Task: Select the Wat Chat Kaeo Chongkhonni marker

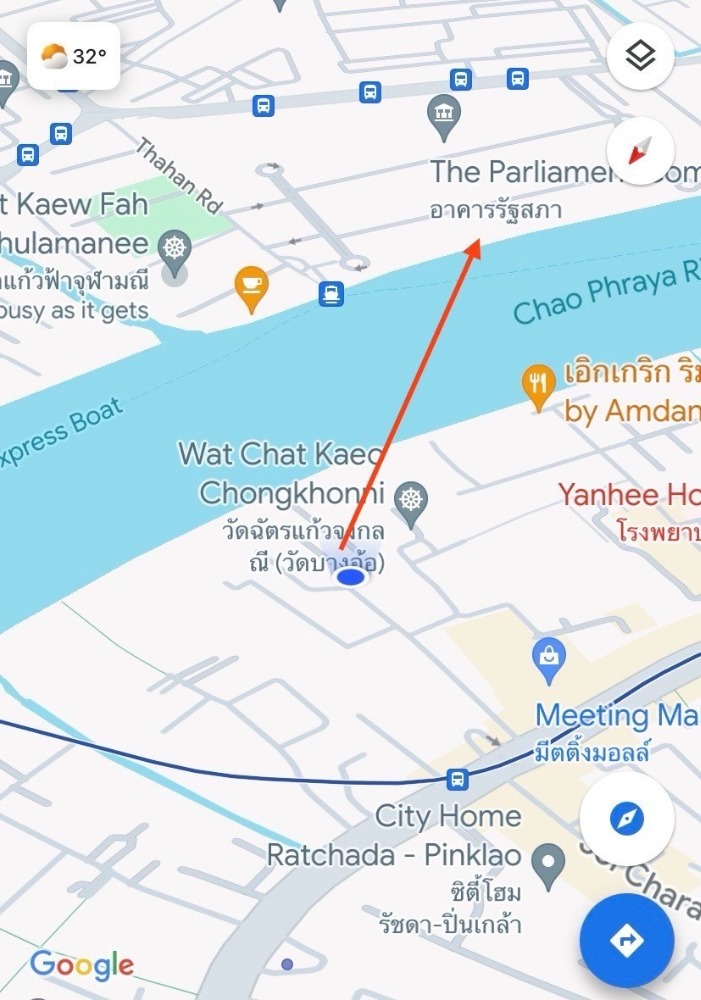Action: click(x=411, y=497)
